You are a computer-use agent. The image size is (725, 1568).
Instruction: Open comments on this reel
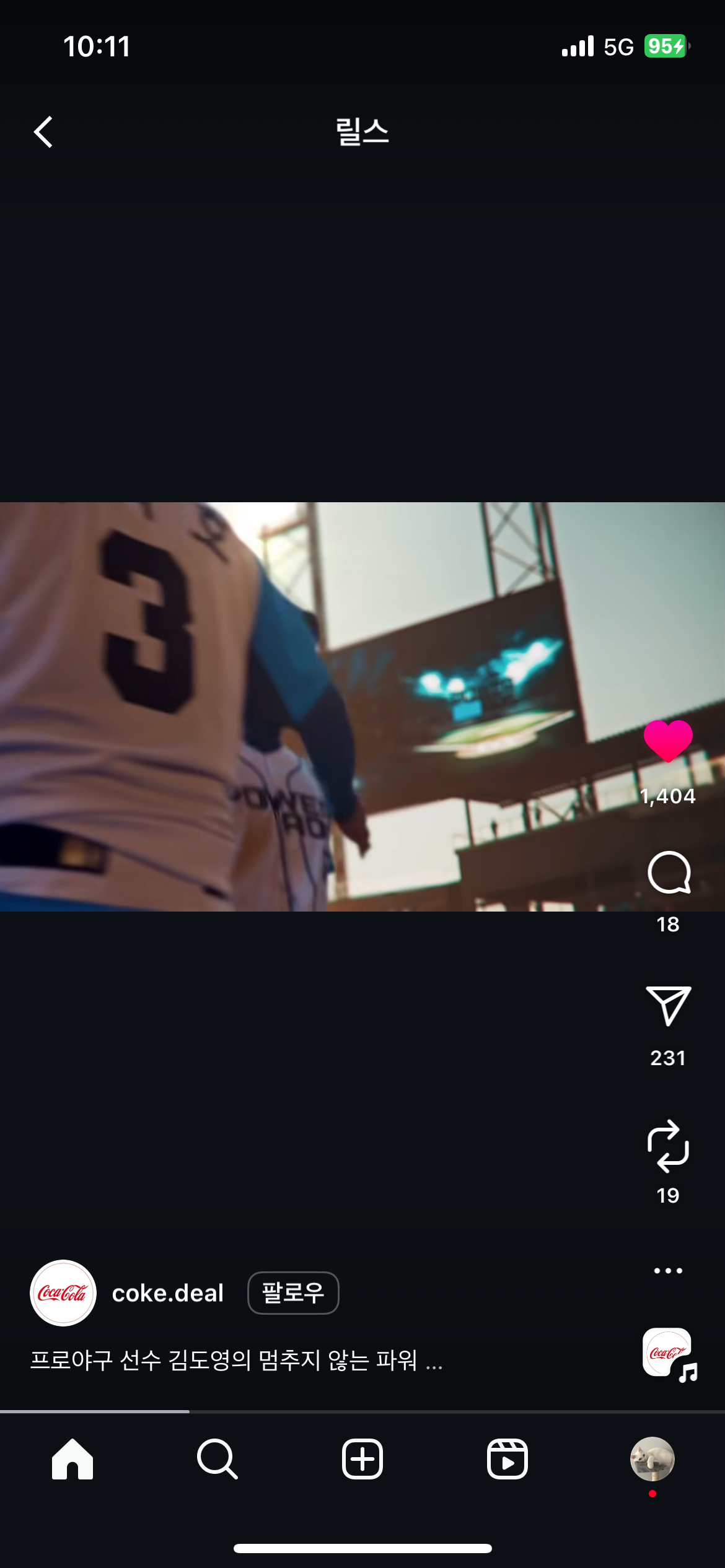tap(668, 873)
